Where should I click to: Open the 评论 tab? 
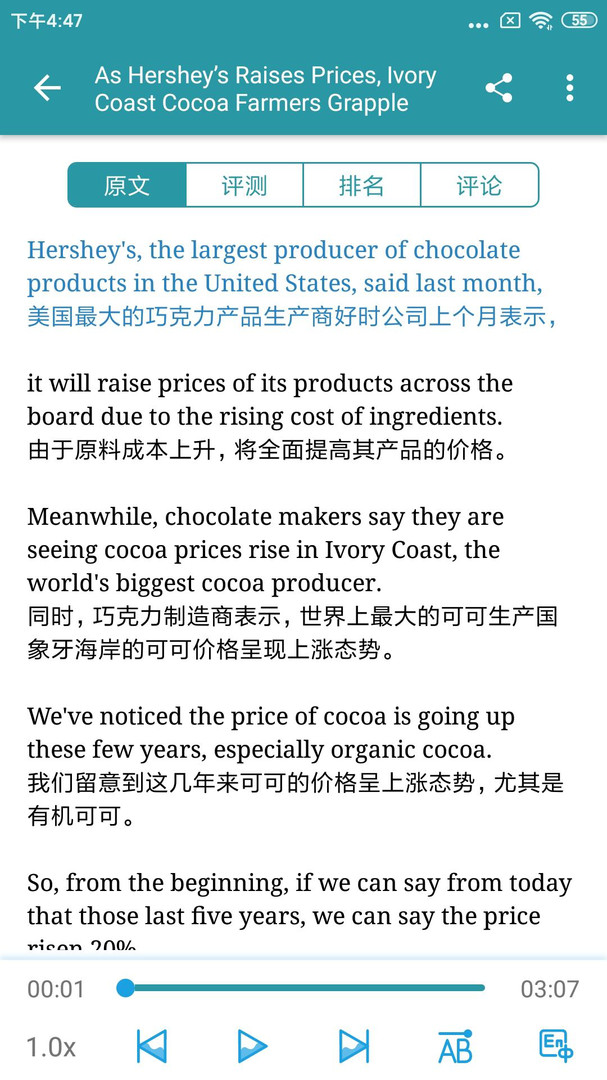[479, 185]
